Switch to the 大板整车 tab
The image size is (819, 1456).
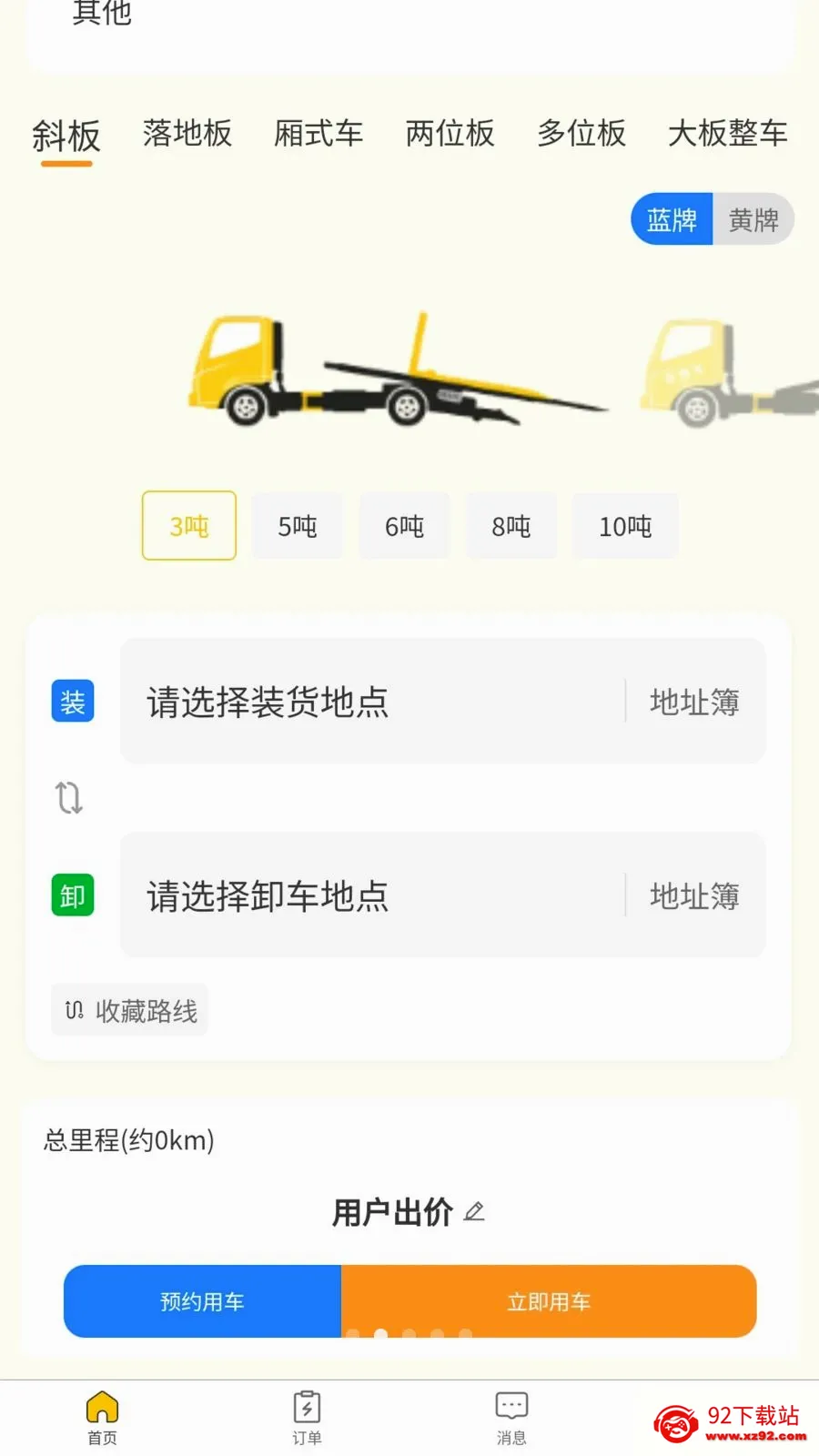pos(728,134)
